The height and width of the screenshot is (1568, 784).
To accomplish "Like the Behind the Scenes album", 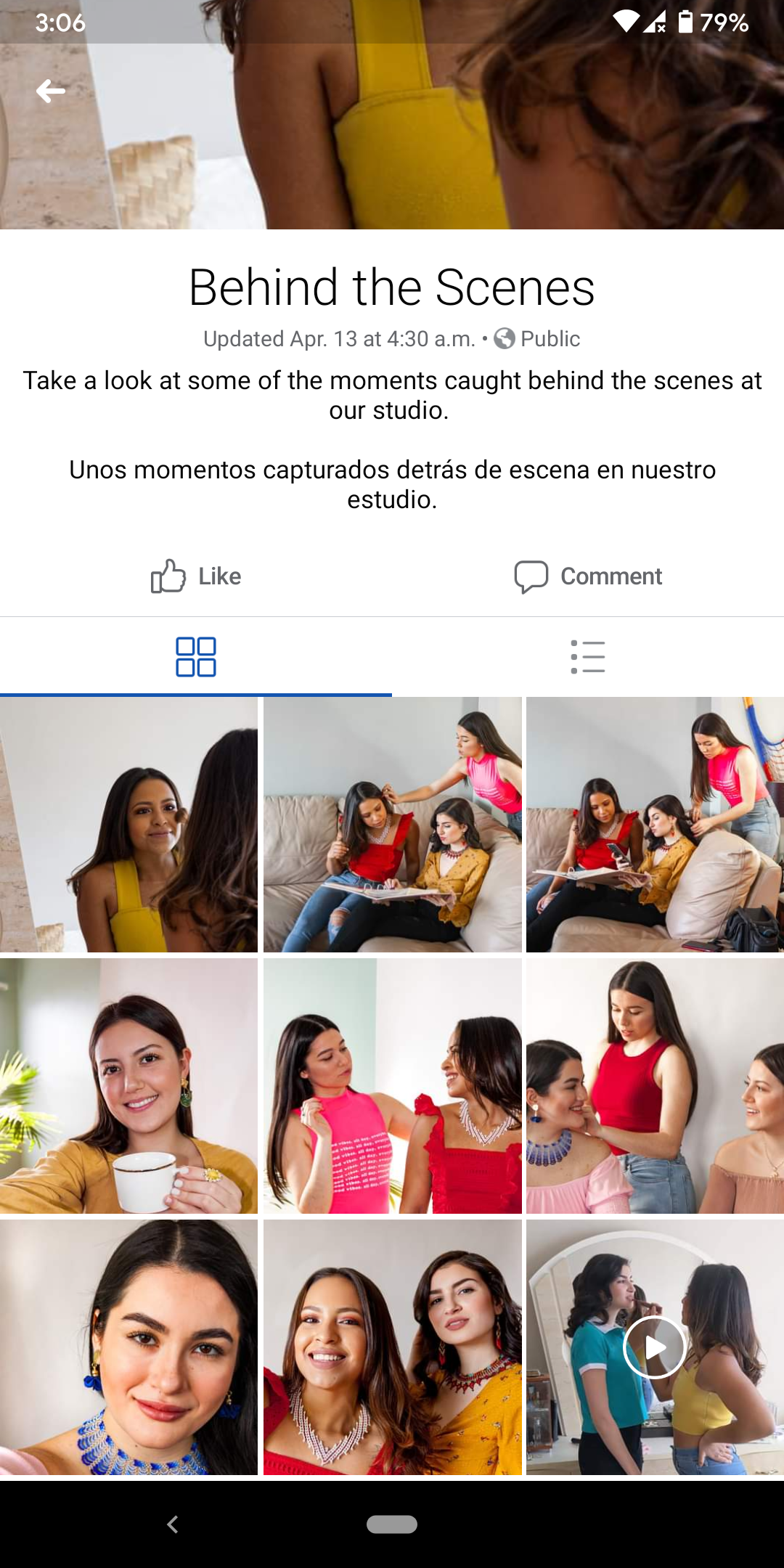I will [x=196, y=576].
